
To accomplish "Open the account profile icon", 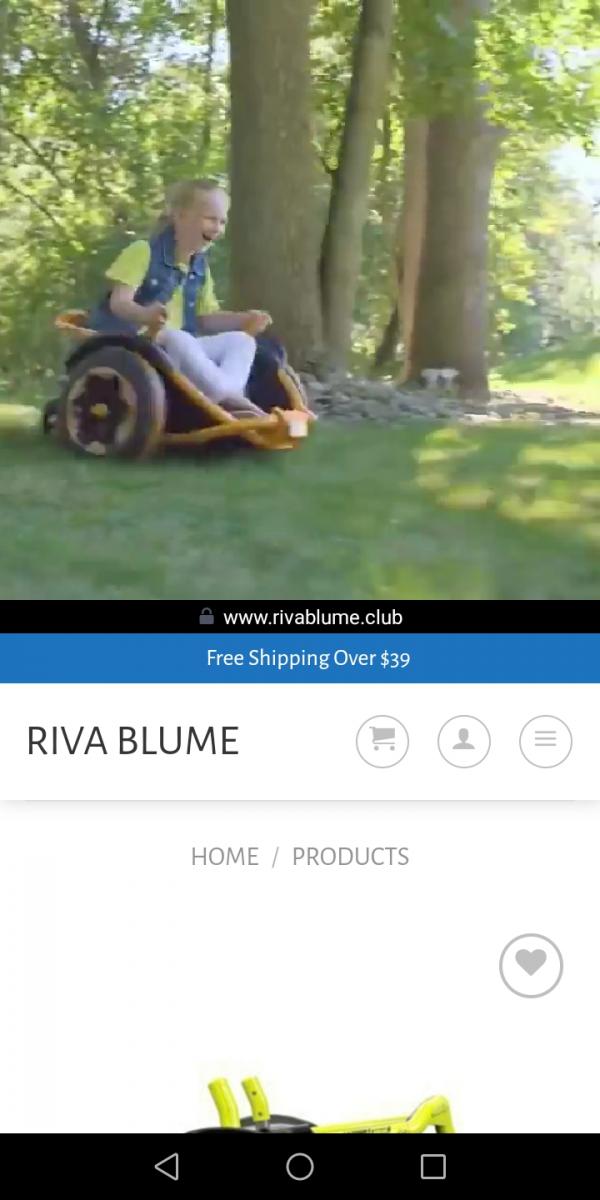I will click(464, 741).
